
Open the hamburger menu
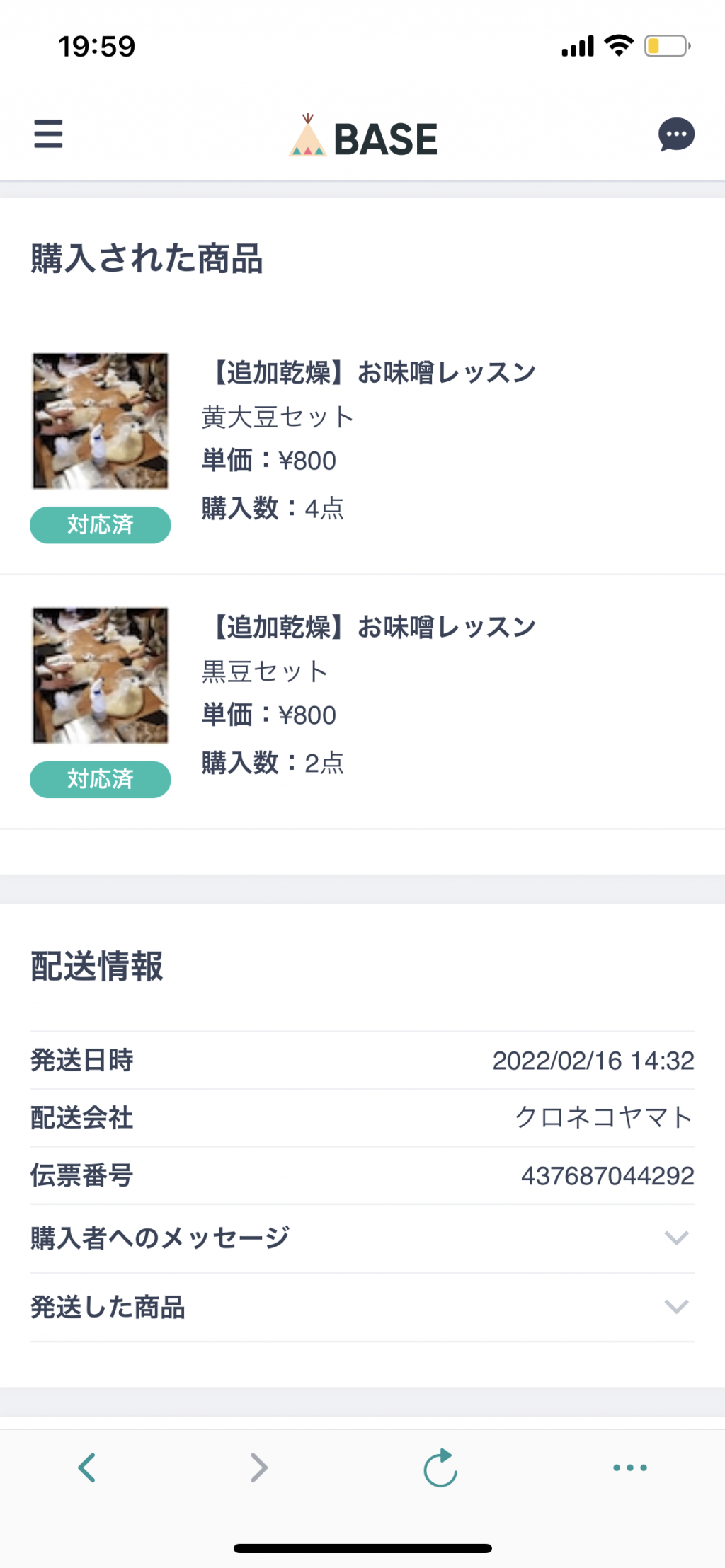point(48,134)
